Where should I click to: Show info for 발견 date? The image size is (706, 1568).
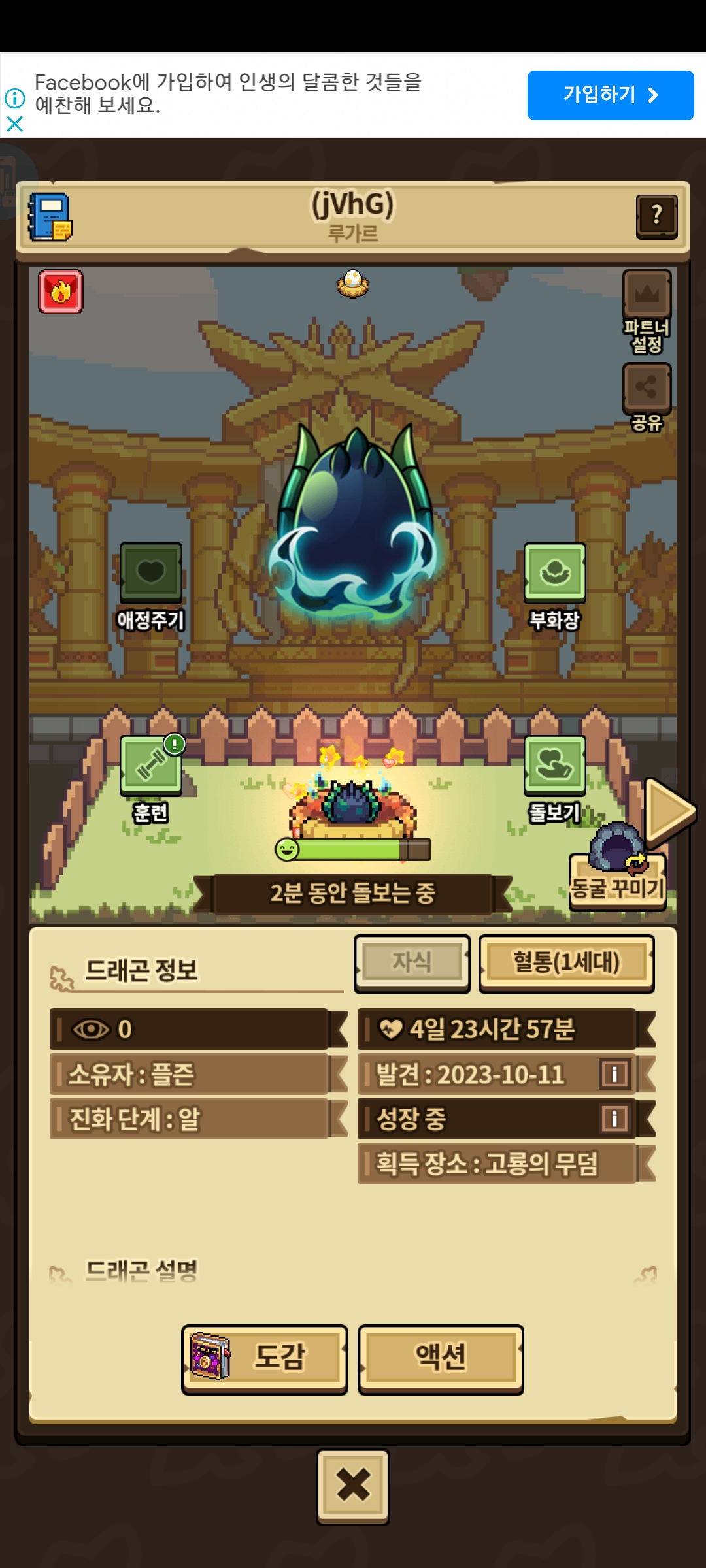(614, 1074)
